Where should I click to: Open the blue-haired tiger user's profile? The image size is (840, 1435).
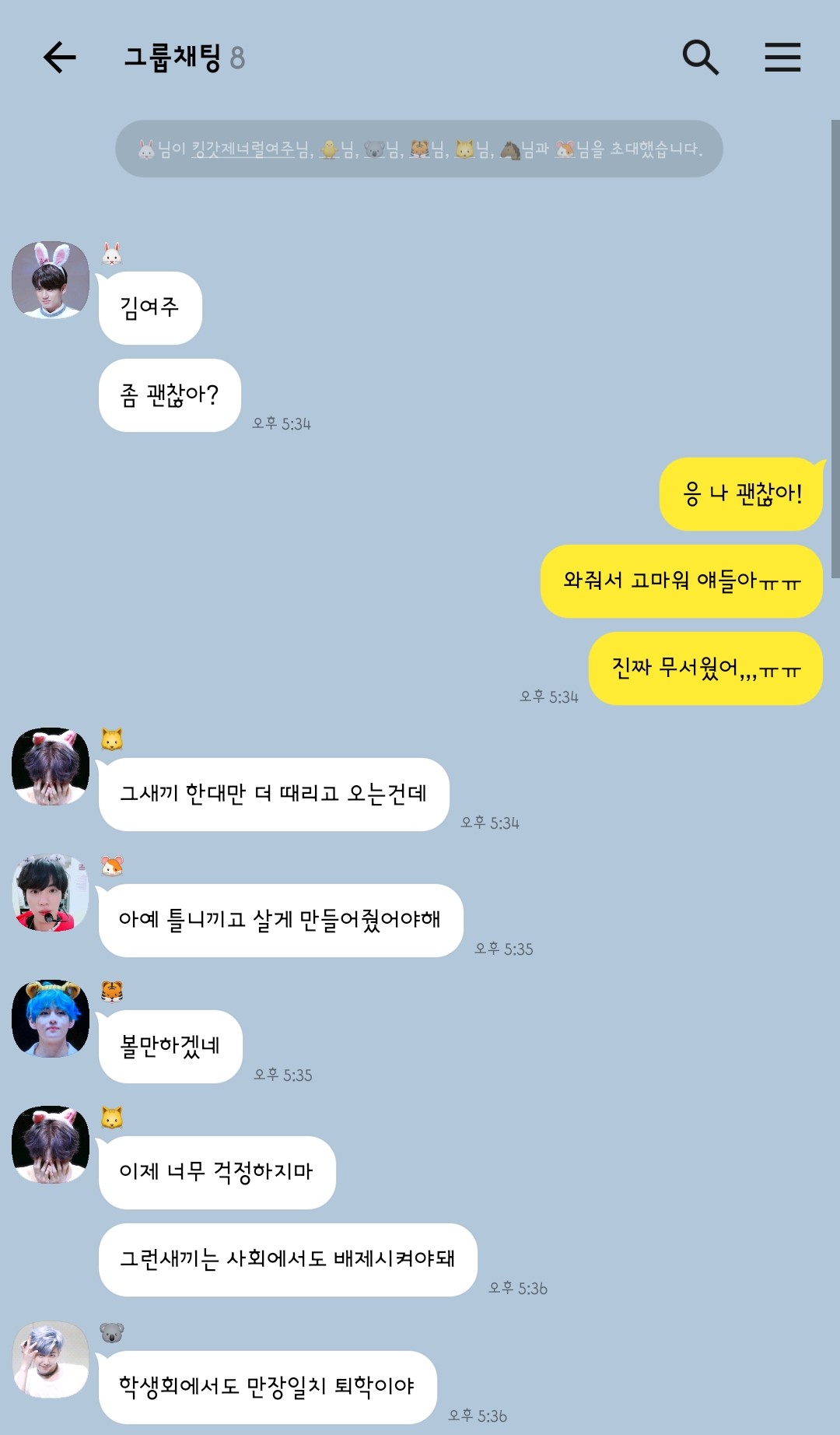click(51, 1019)
